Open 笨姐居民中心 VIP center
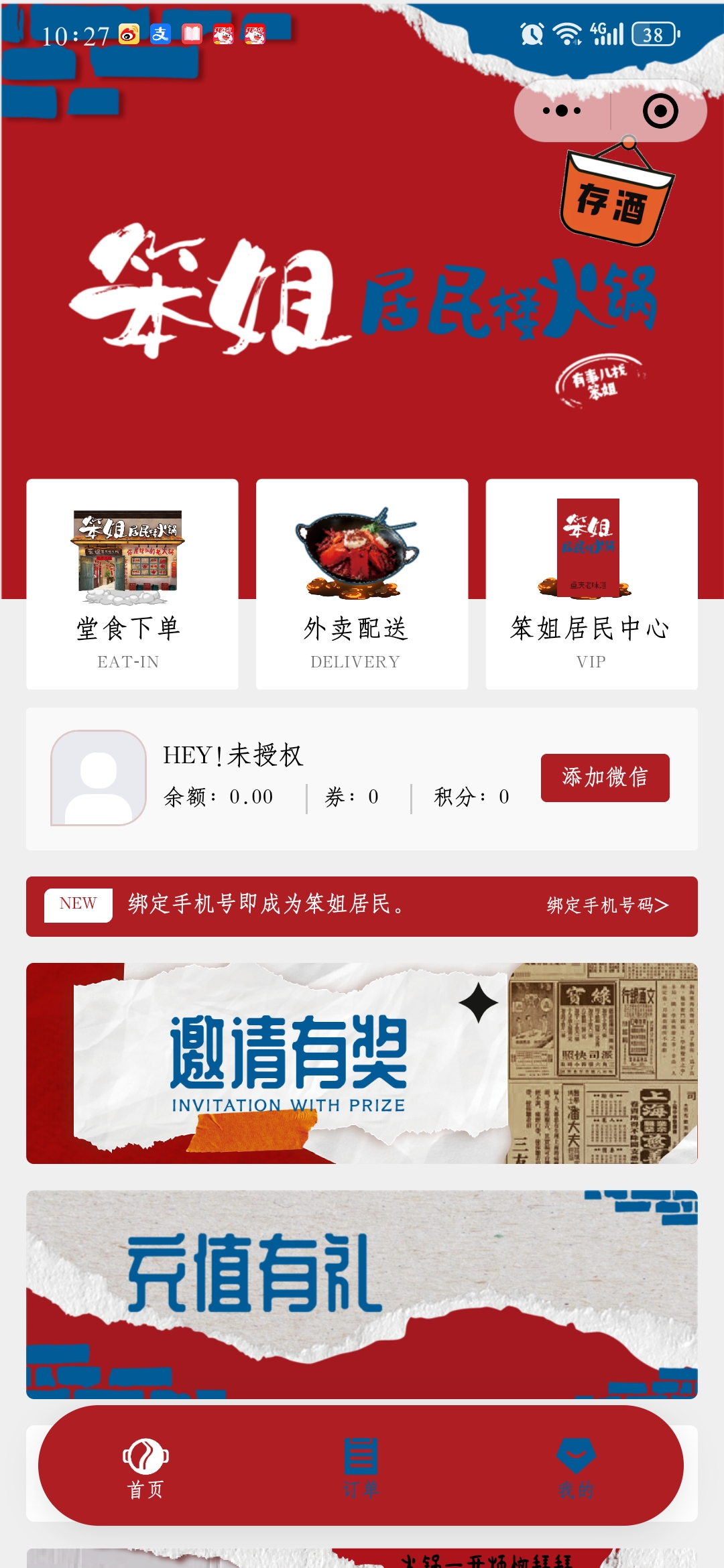Image resolution: width=724 pixels, height=1568 pixels. point(591,584)
